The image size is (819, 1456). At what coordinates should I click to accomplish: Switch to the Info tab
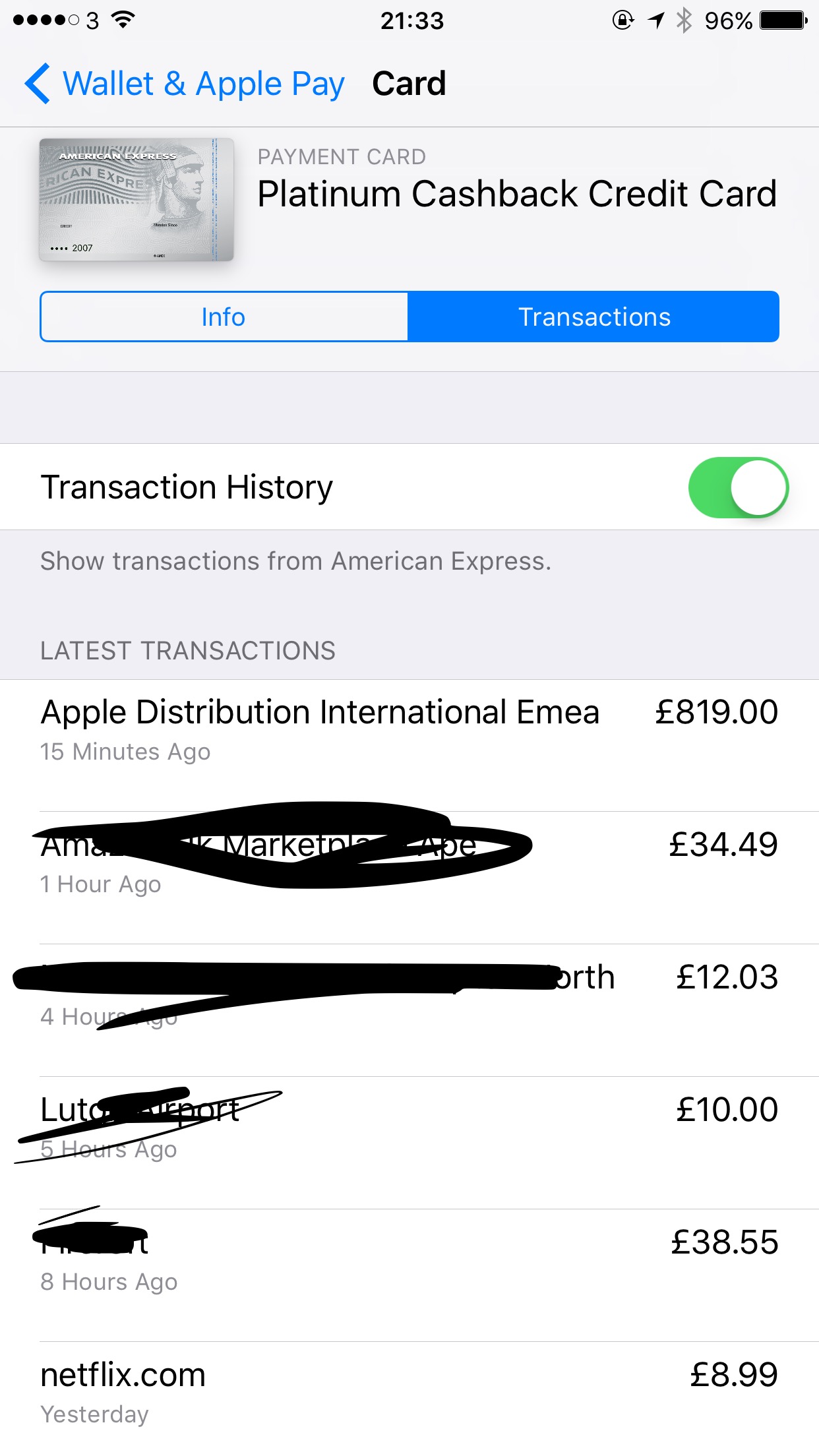pos(224,317)
